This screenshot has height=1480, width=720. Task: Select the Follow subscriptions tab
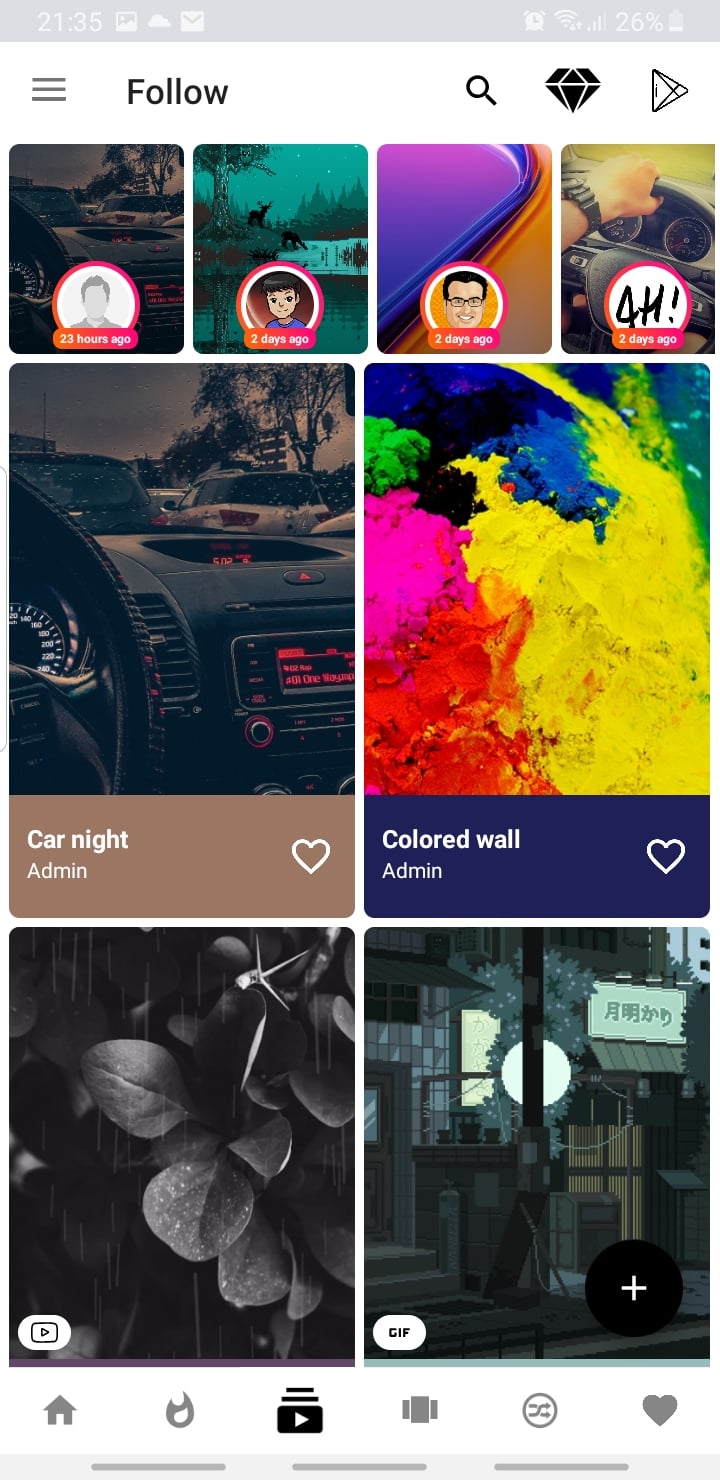pyautogui.click(x=300, y=1411)
